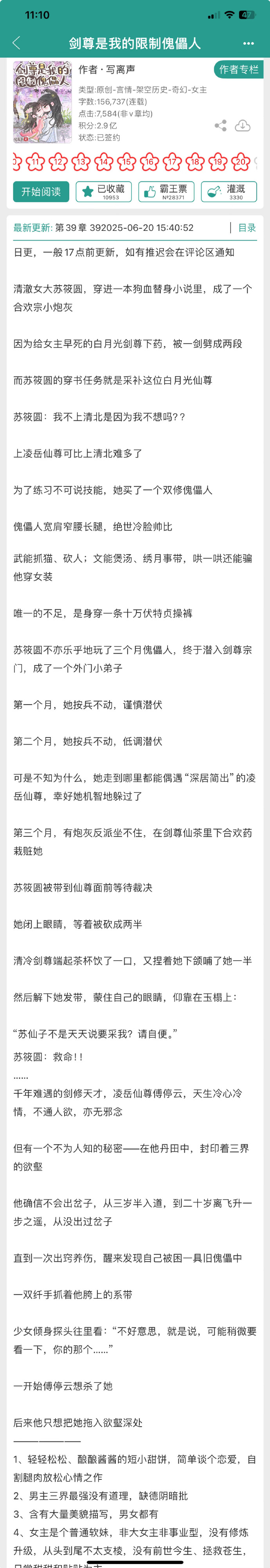Open chapter 11 flower badge
This screenshot has width=270, height=1568.
(x=35, y=162)
